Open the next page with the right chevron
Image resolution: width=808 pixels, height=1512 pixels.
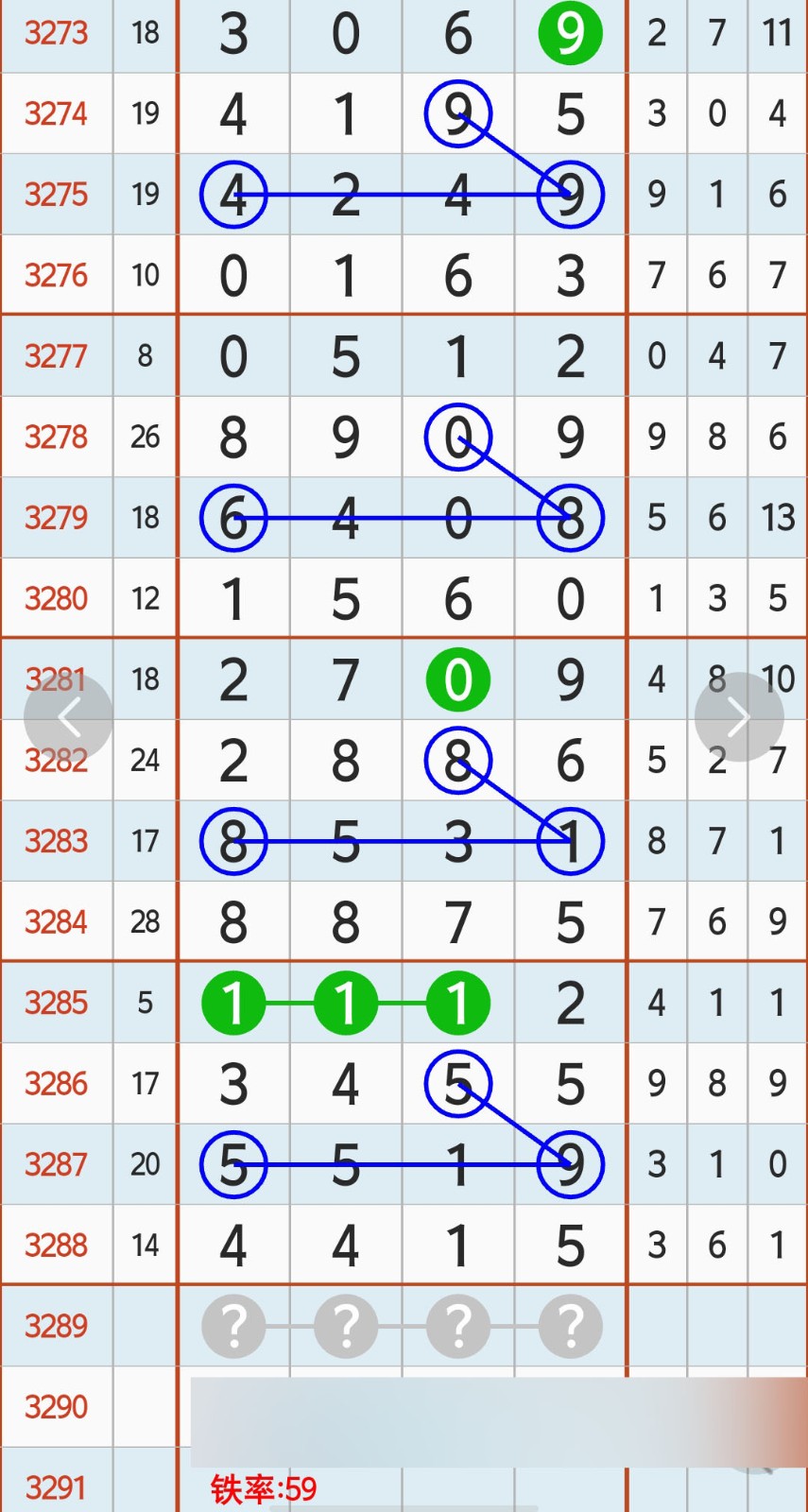click(738, 715)
